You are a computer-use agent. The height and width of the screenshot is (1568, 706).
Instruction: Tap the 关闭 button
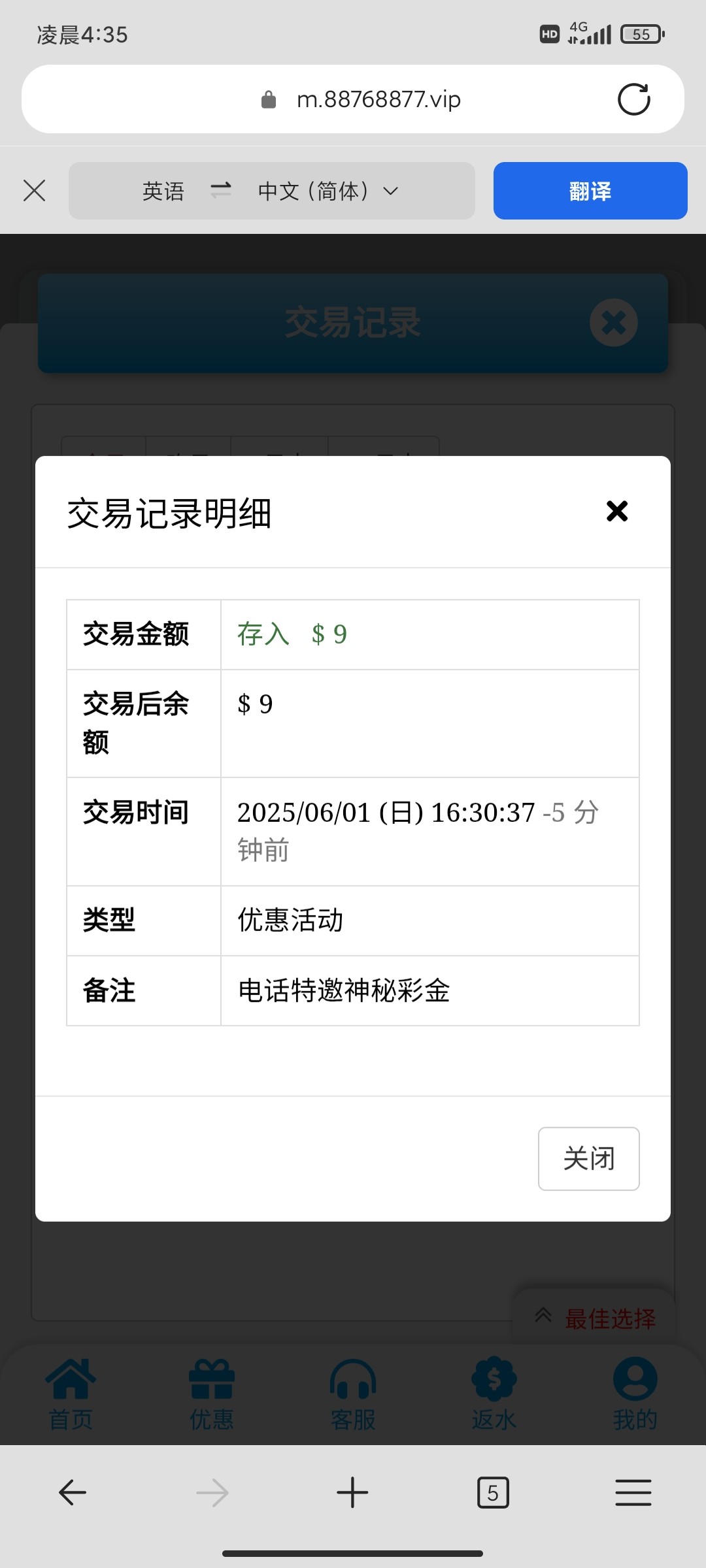[x=588, y=1158]
